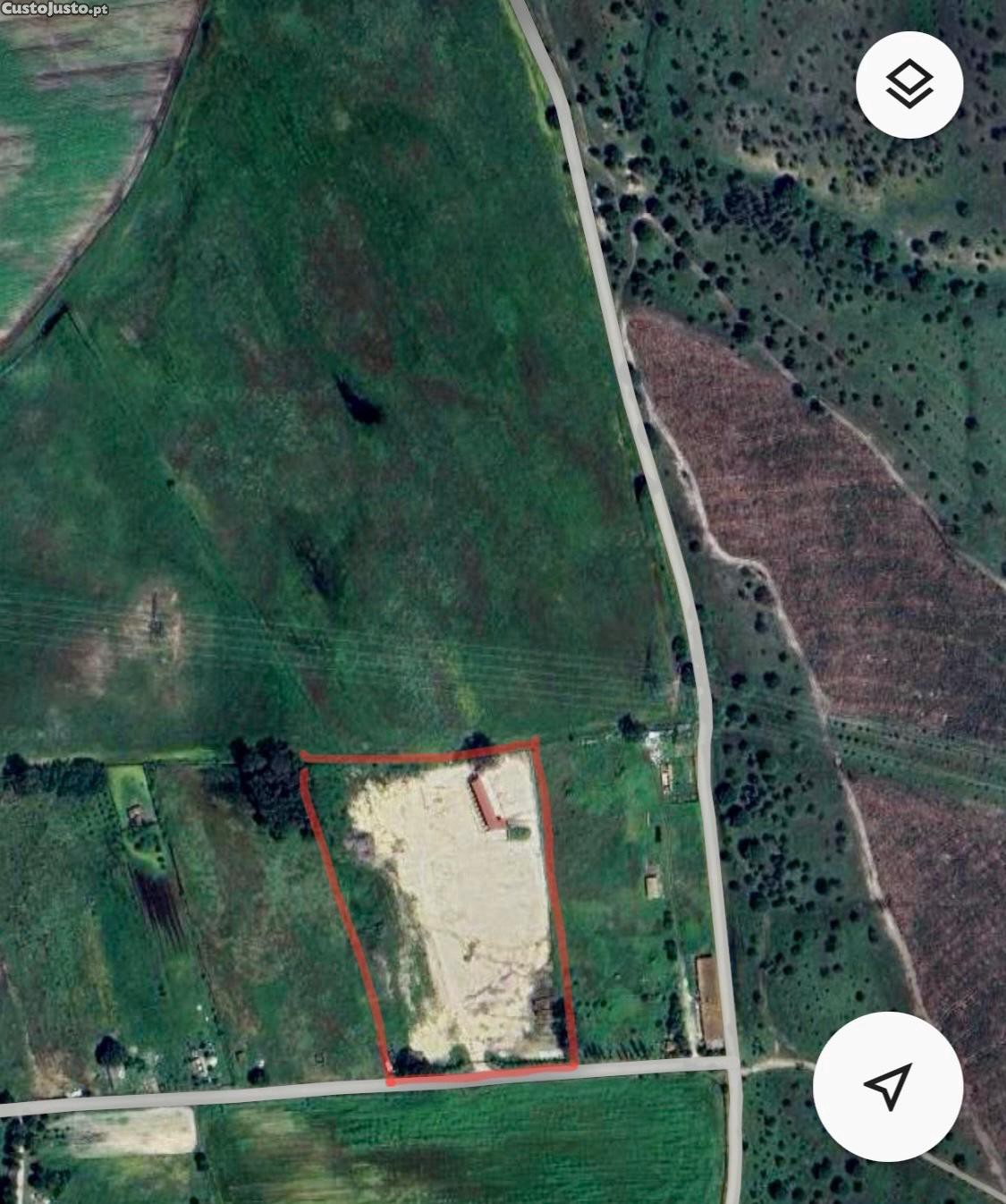Open the map layers selector
Image resolution: width=1006 pixels, height=1204 pixels.
pos(909,85)
